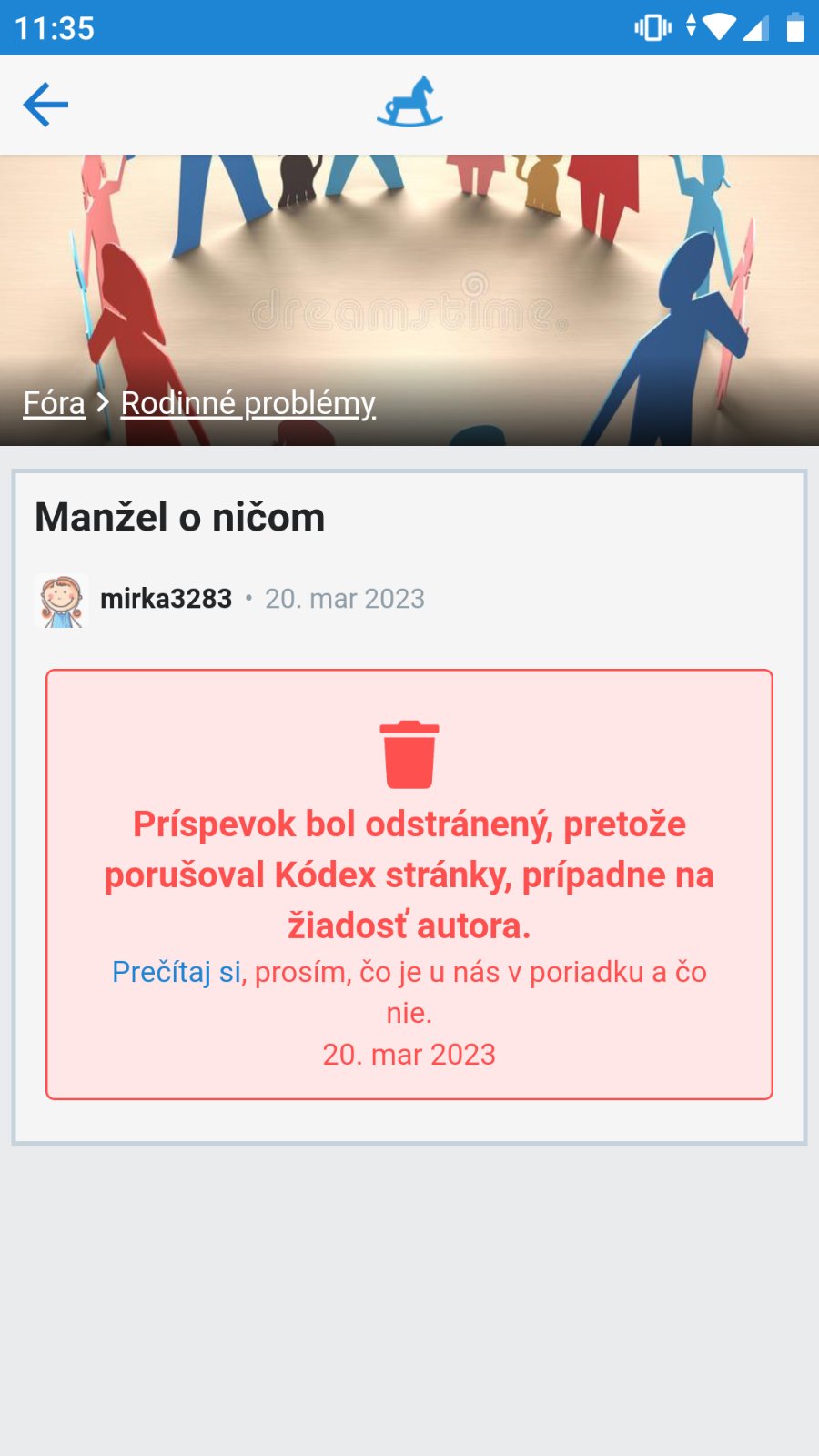Tap the rocking horse home logo

(x=409, y=102)
